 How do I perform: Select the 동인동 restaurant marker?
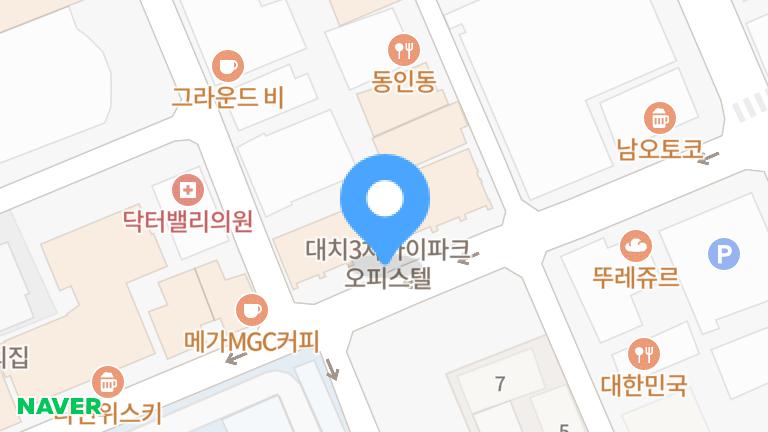tap(404, 50)
